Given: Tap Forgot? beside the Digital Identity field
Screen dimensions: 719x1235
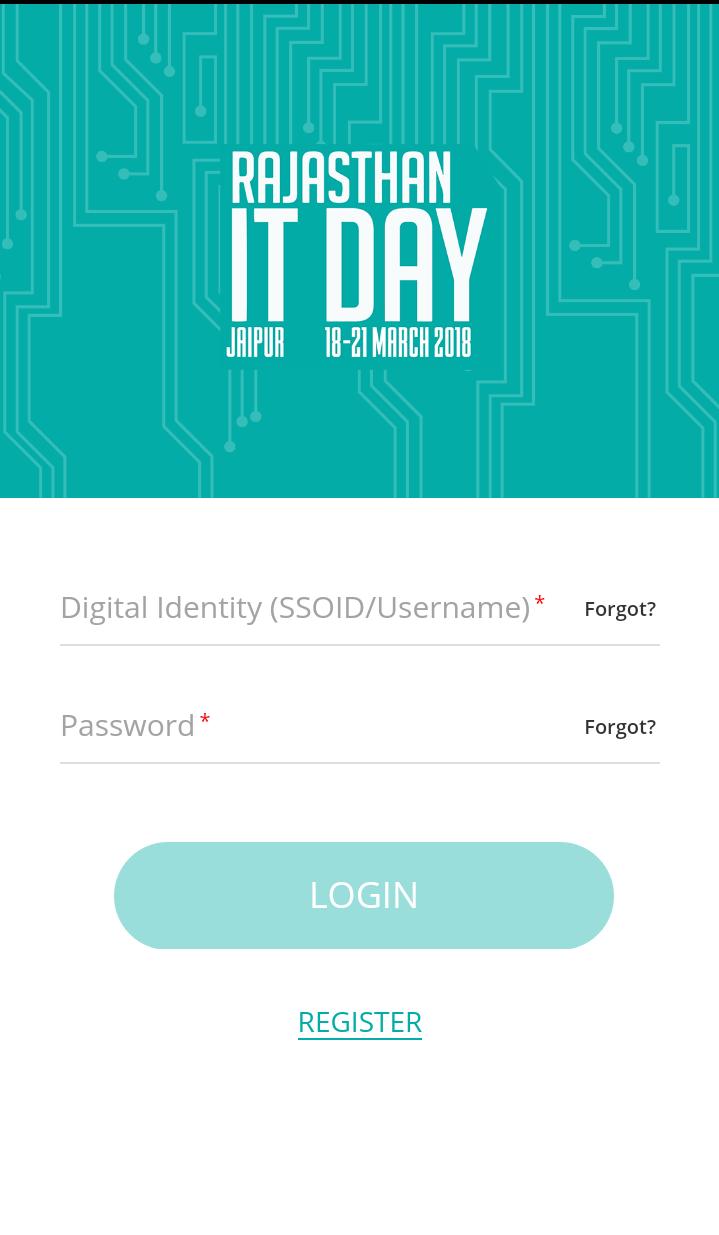Looking at the screenshot, I should point(620,609).
